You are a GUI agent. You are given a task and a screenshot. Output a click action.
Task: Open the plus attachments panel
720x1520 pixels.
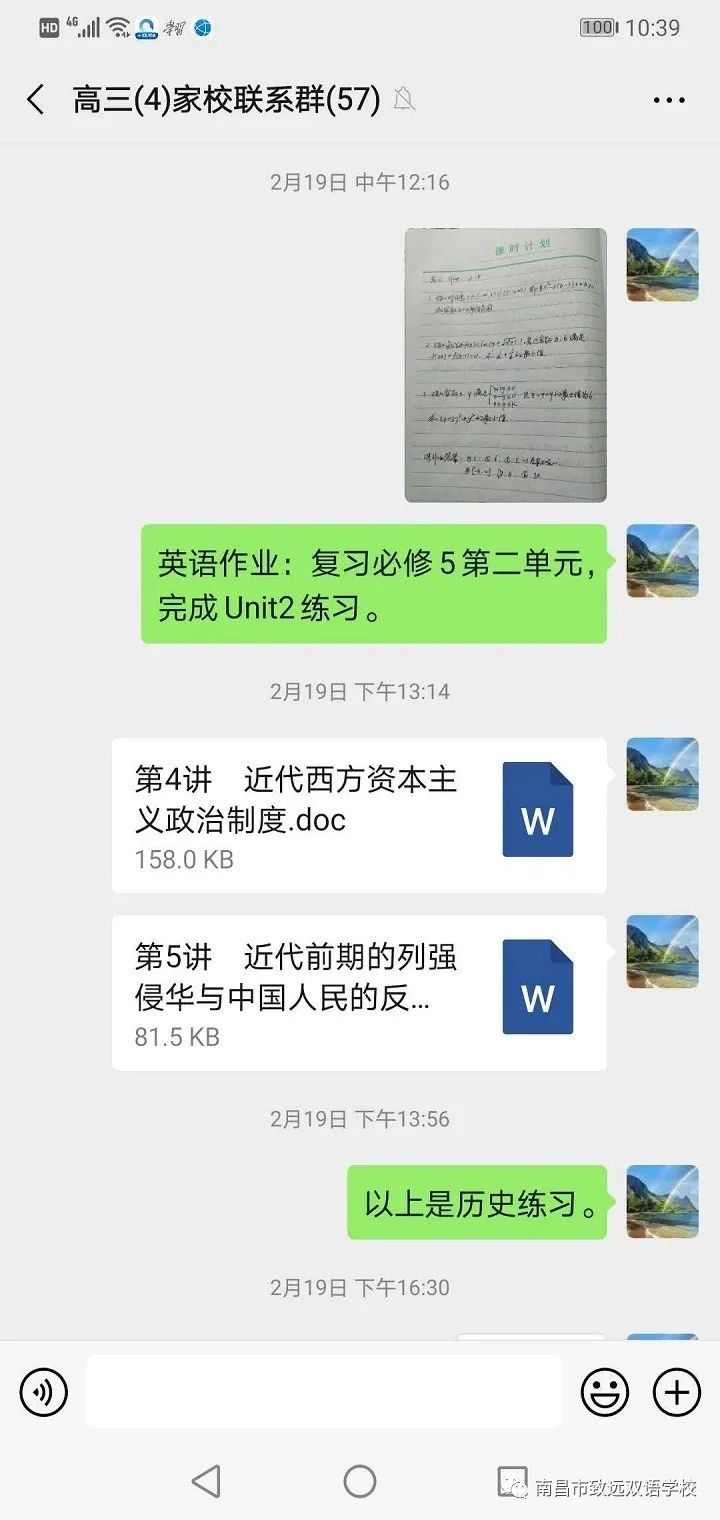[677, 1392]
